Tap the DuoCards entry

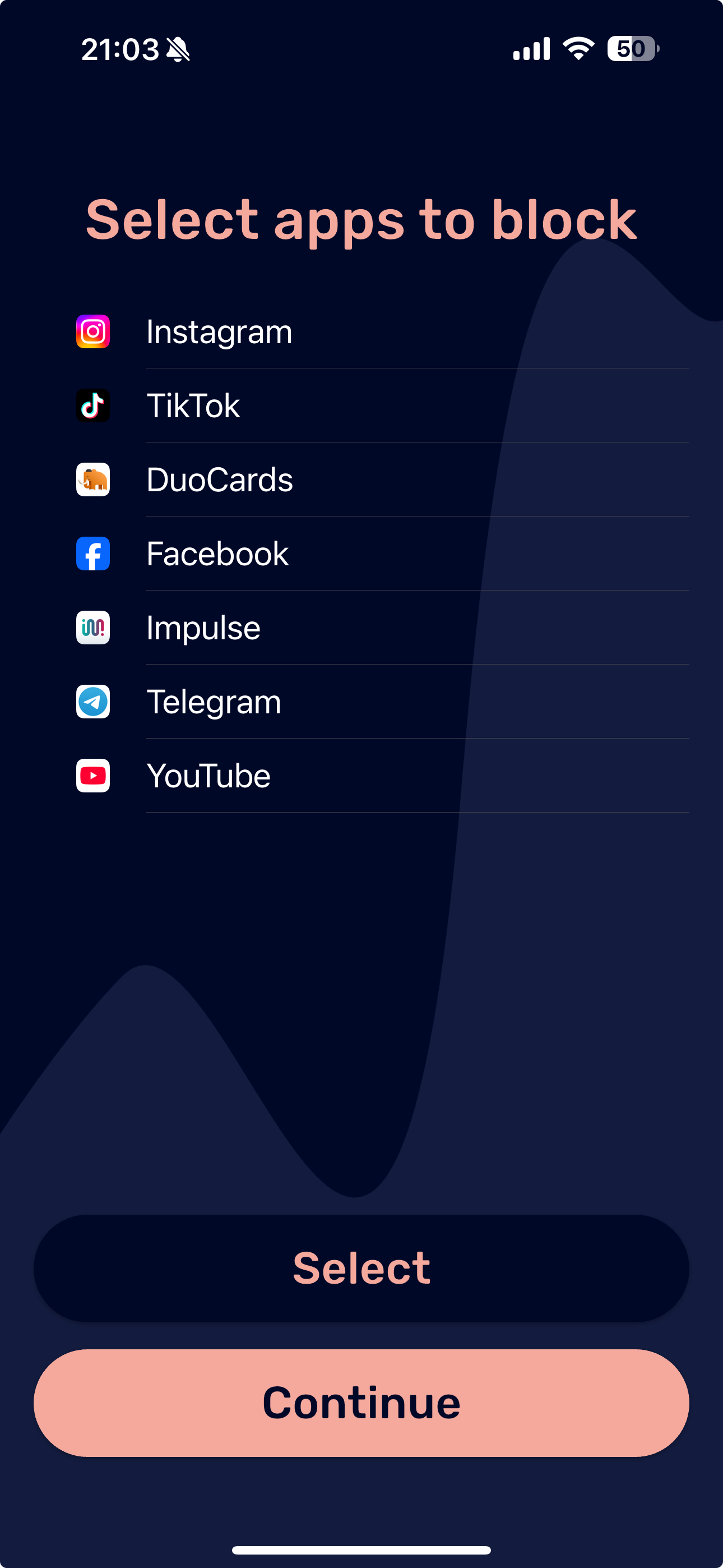pos(219,479)
